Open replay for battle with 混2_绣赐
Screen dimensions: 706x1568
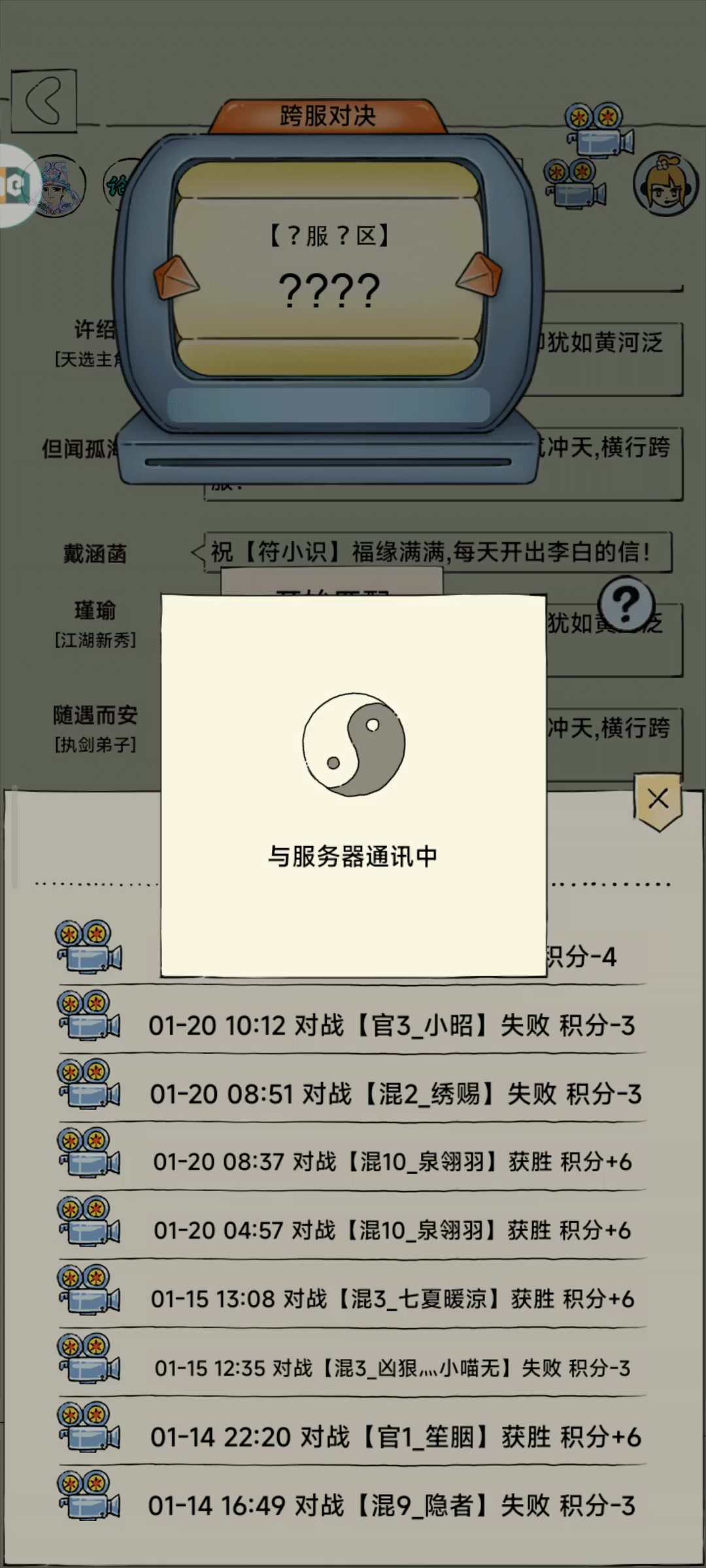tap(90, 1085)
